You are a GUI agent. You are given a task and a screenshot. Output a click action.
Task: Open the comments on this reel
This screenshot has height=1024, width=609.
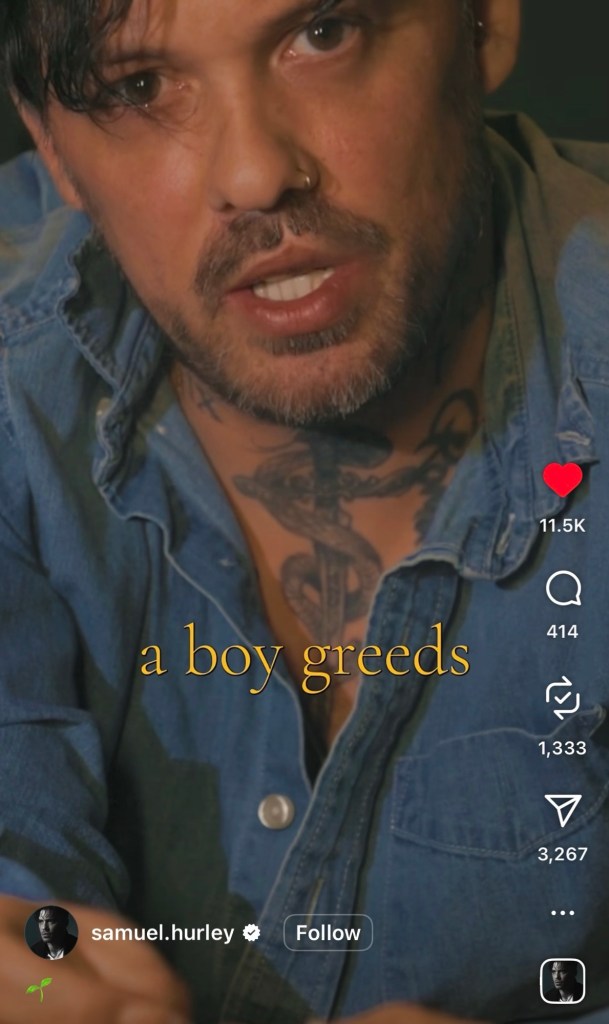point(563,590)
